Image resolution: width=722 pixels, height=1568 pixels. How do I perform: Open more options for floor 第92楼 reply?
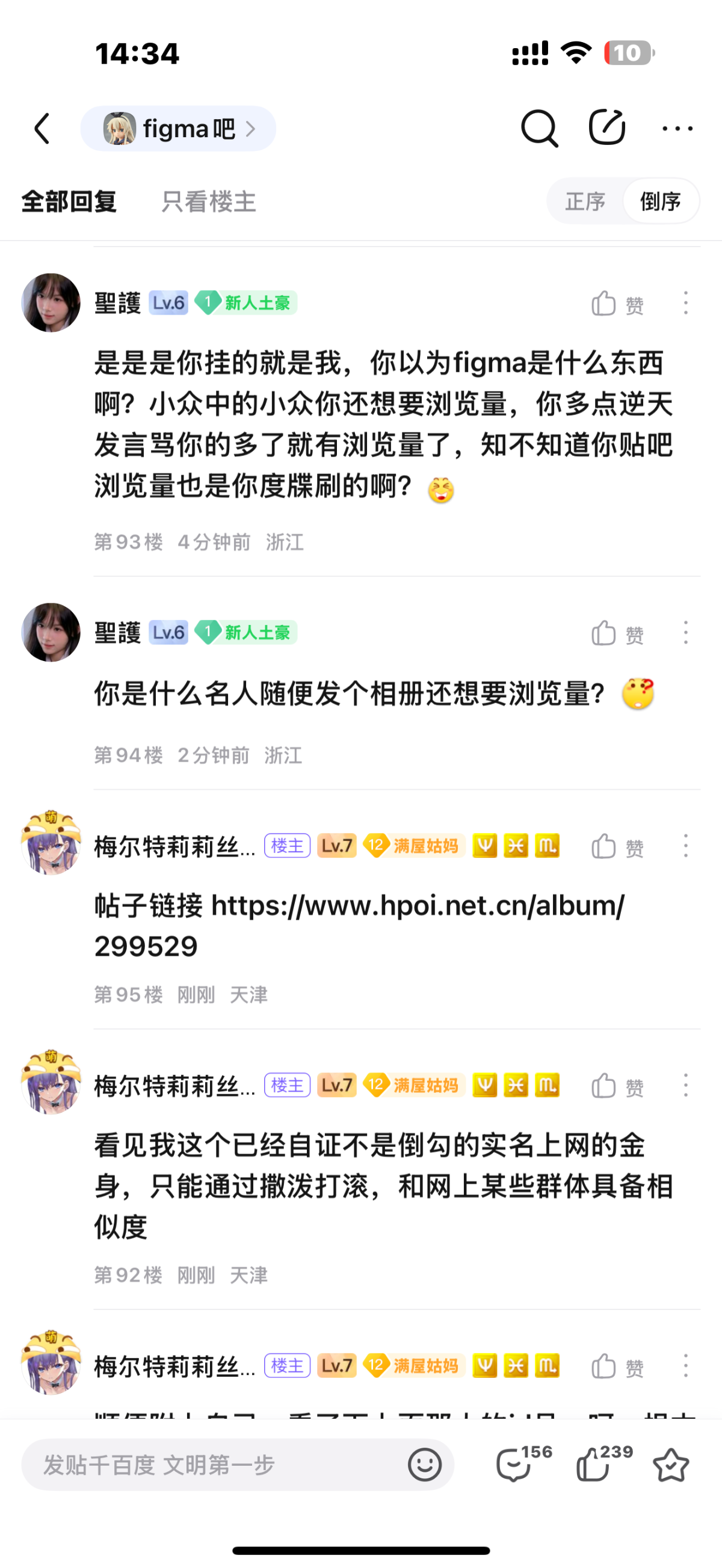coord(686,1085)
